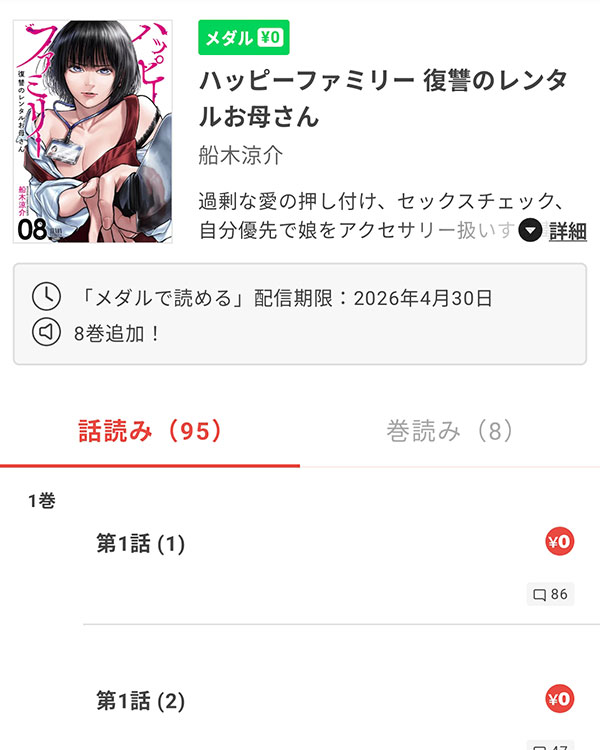View the 86 comments on 第1話 (1)

coord(550,595)
